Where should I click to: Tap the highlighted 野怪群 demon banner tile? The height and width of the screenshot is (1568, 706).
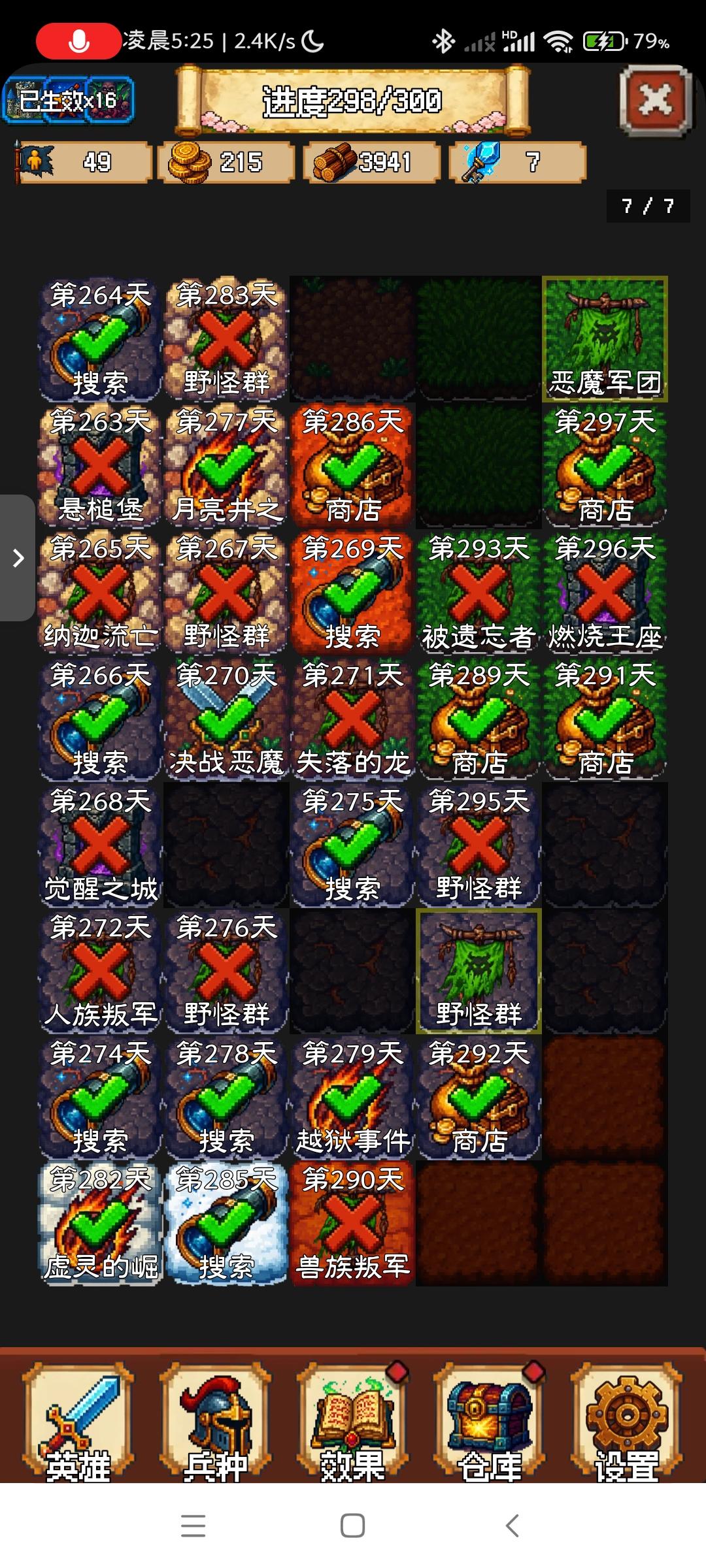click(479, 973)
